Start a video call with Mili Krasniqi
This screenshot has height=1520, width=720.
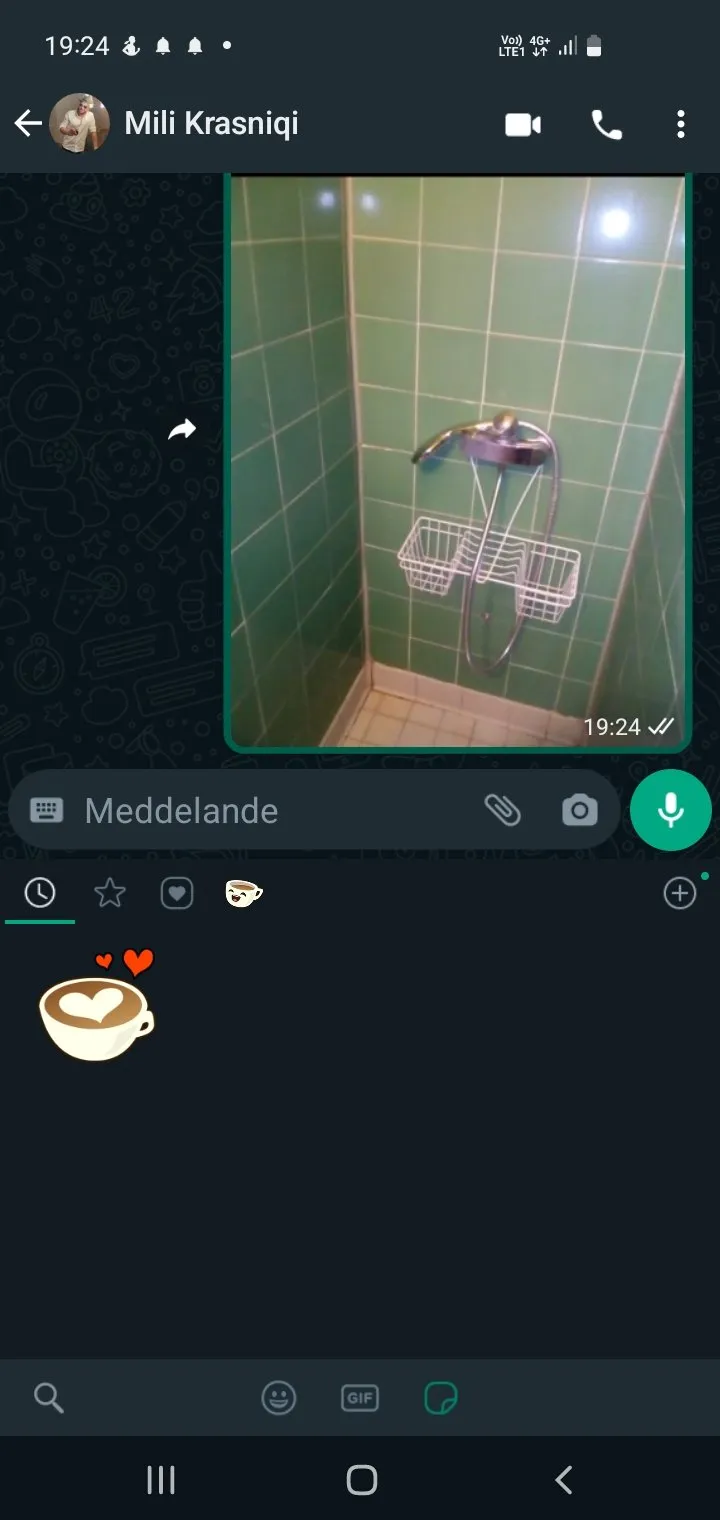coord(522,125)
